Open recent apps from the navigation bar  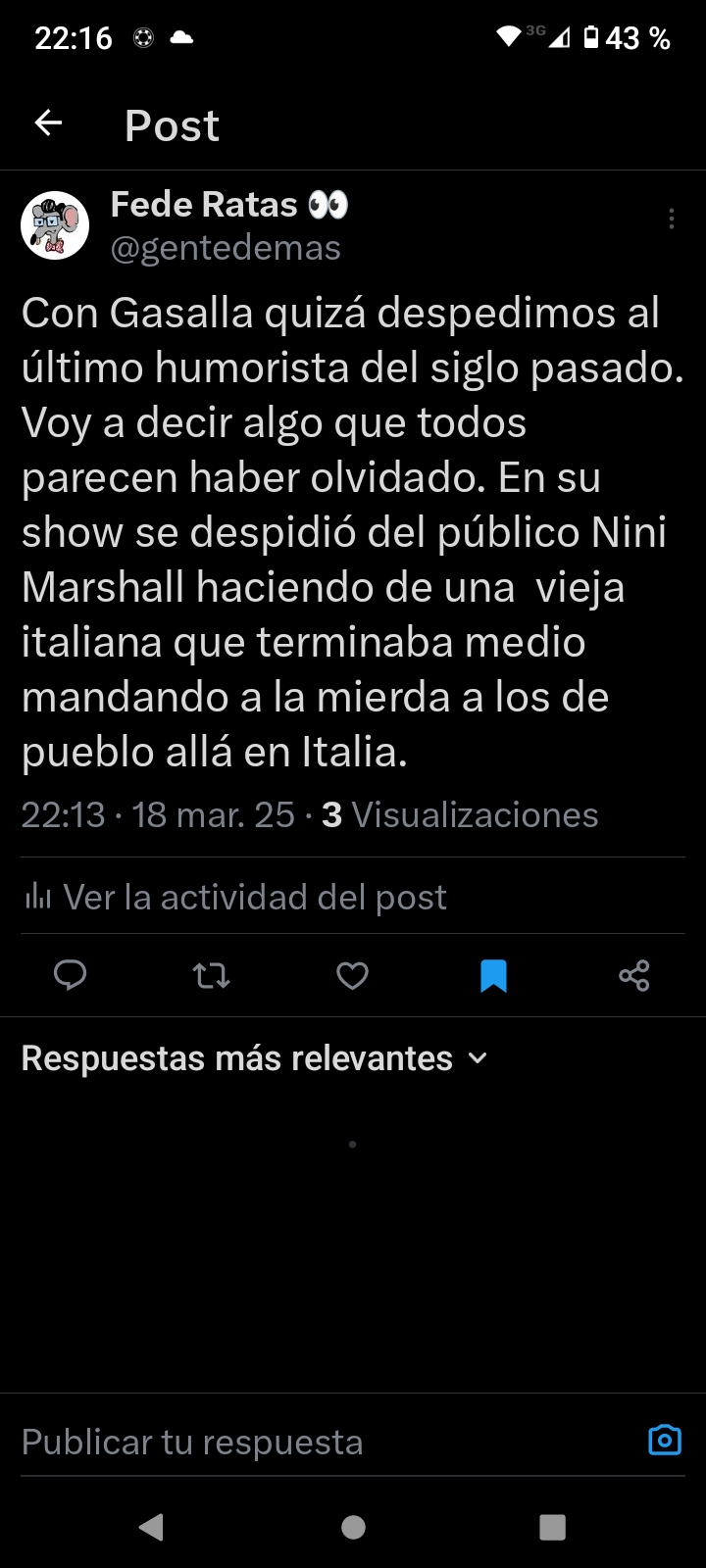tap(553, 1527)
